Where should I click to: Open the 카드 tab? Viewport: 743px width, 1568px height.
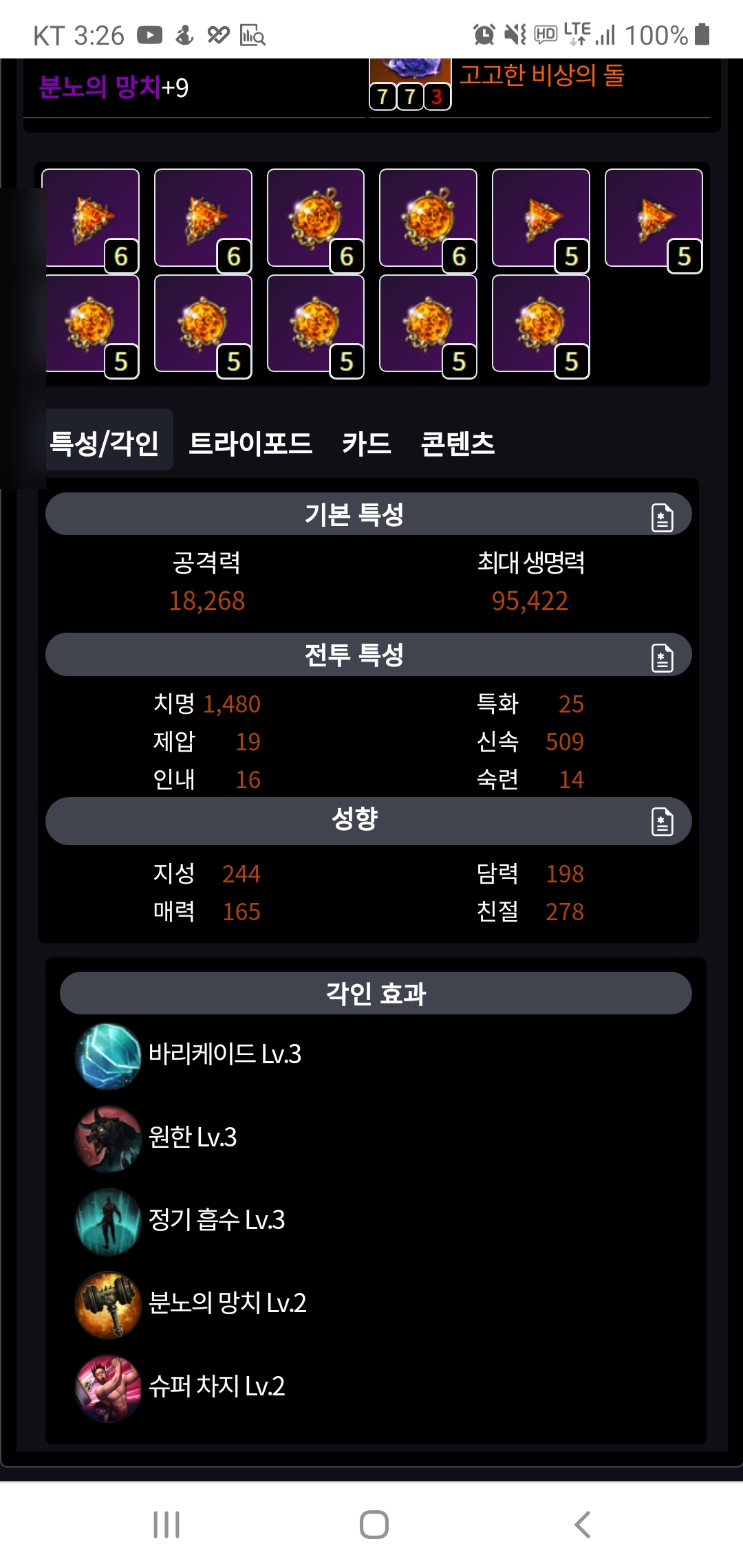point(367,443)
